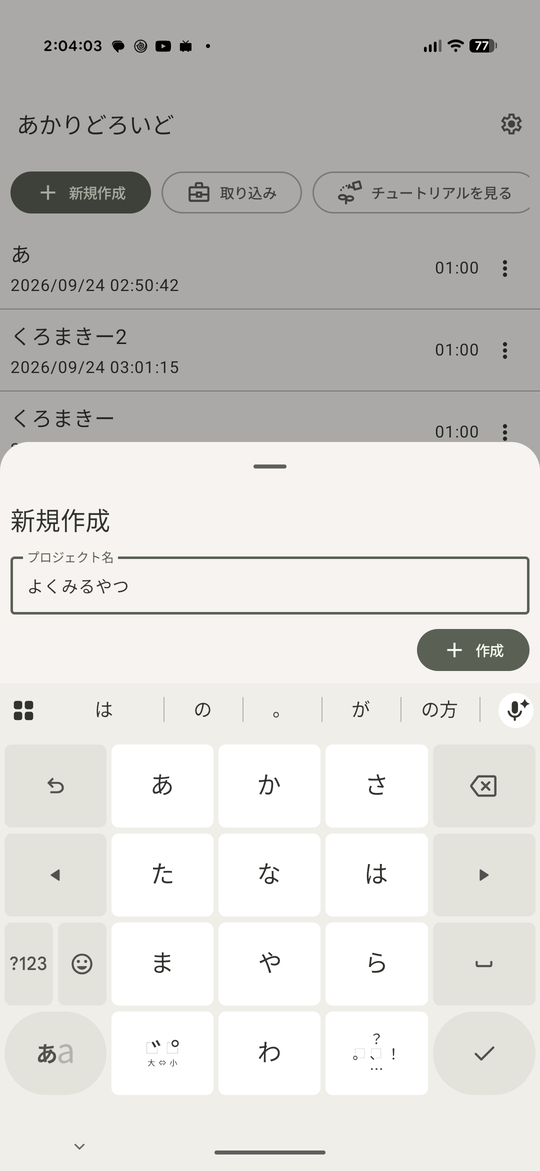Image resolution: width=540 pixels, height=1171 pixels.
Task: Open チュートリアルを見る chip
Action: point(423,193)
